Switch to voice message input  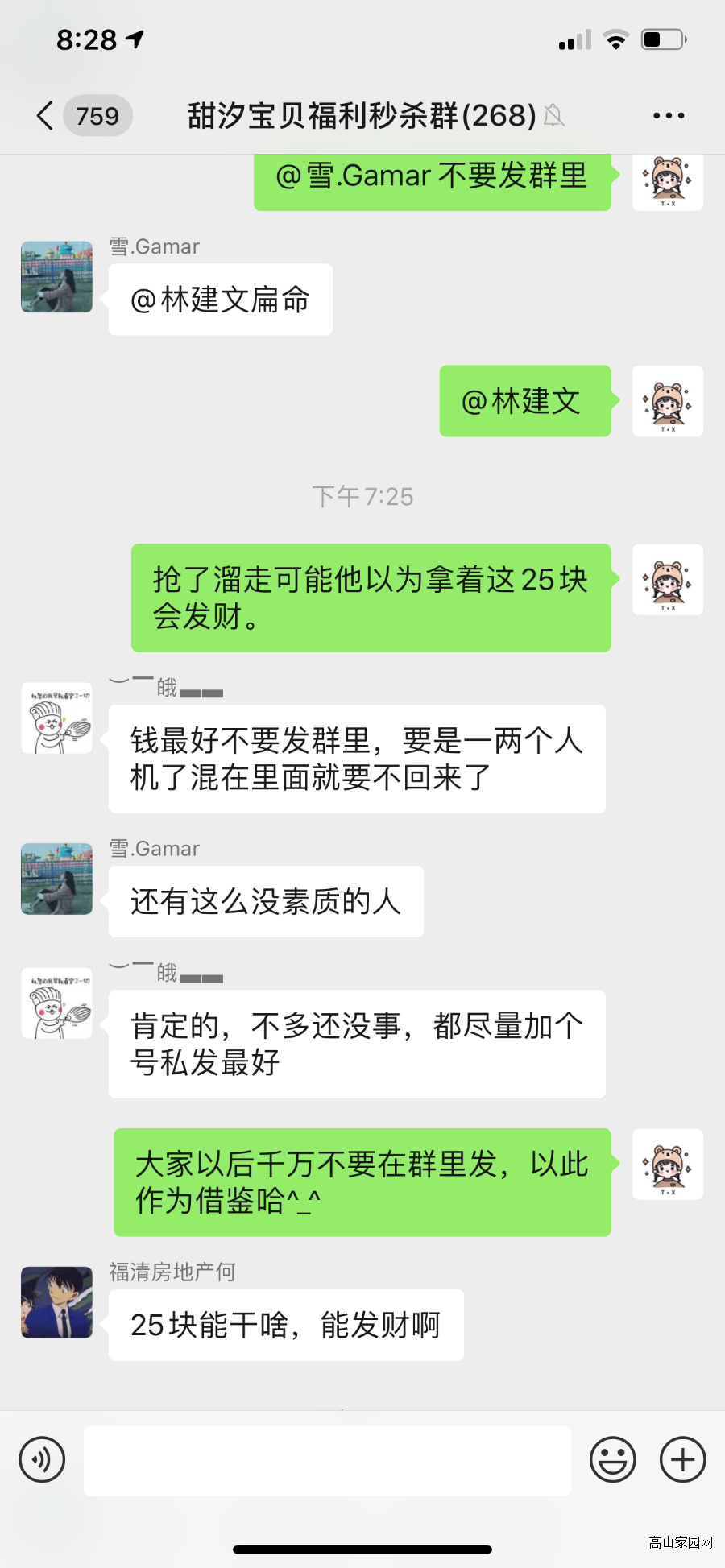(x=42, y=1459)
